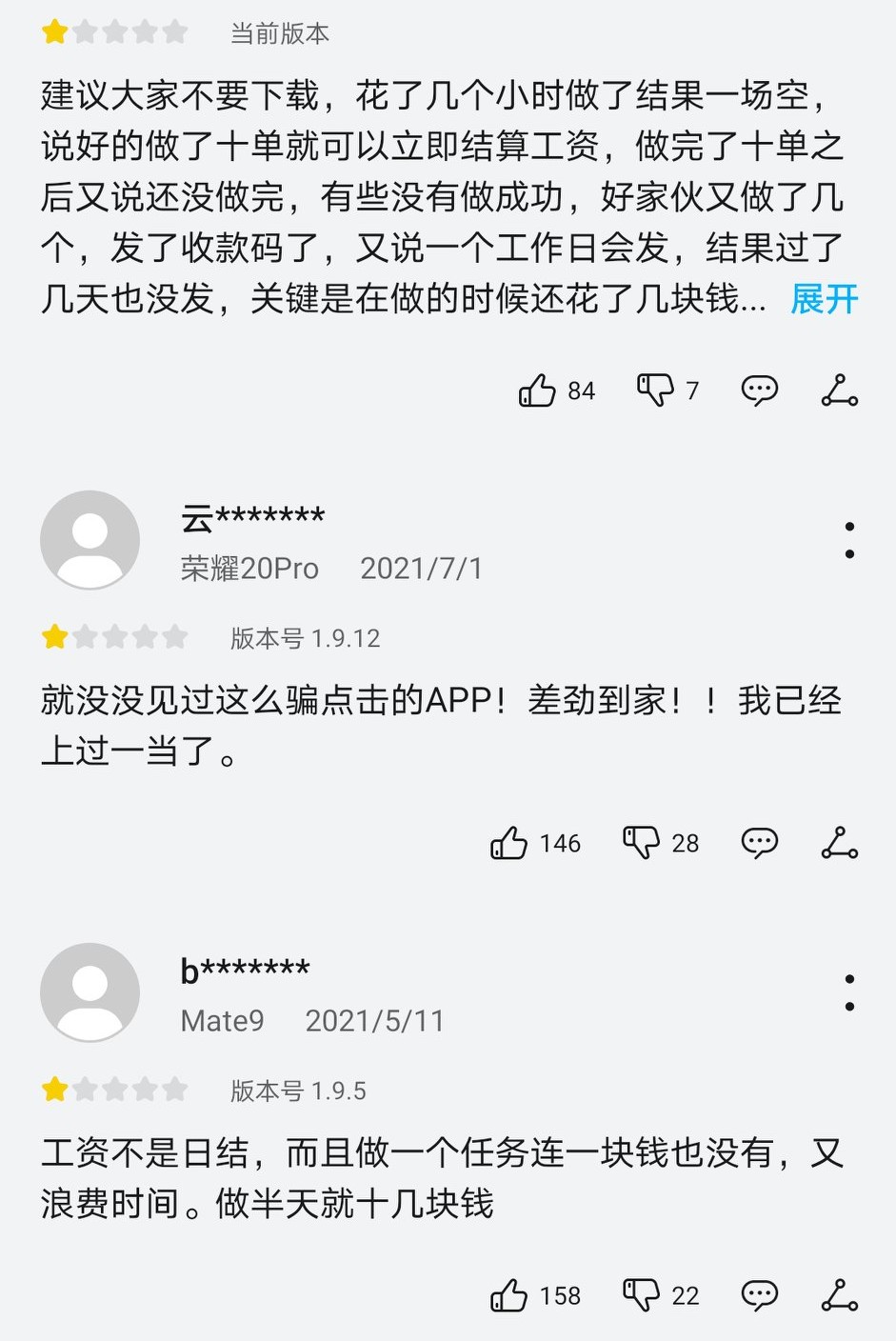896x1341 pixels.
Task: Open comments on b*******'s review
Action: 759,1295
